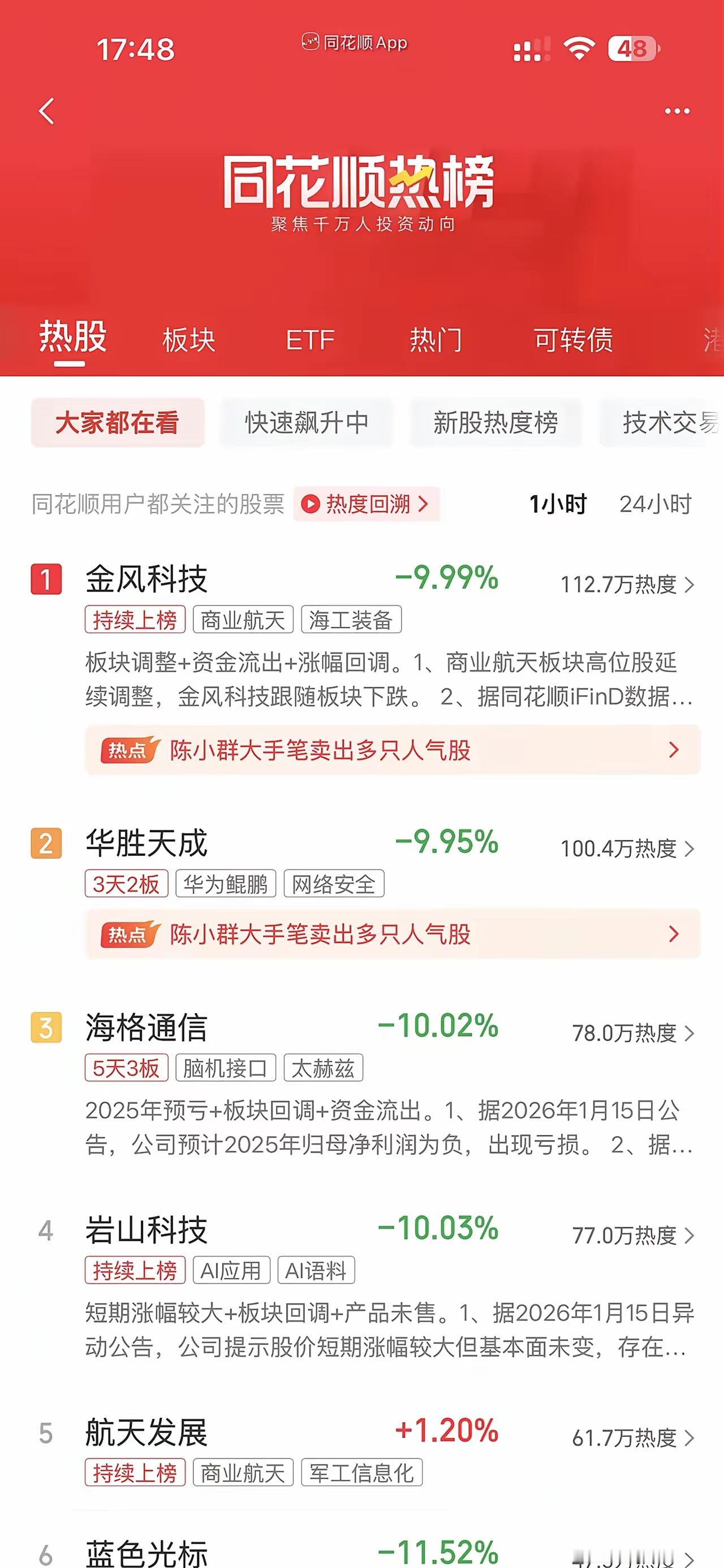Image resolution: width=724 pixels, height=1568 pixels.
Task: Select the 1小时 time filter
Action: coord(557,505)
